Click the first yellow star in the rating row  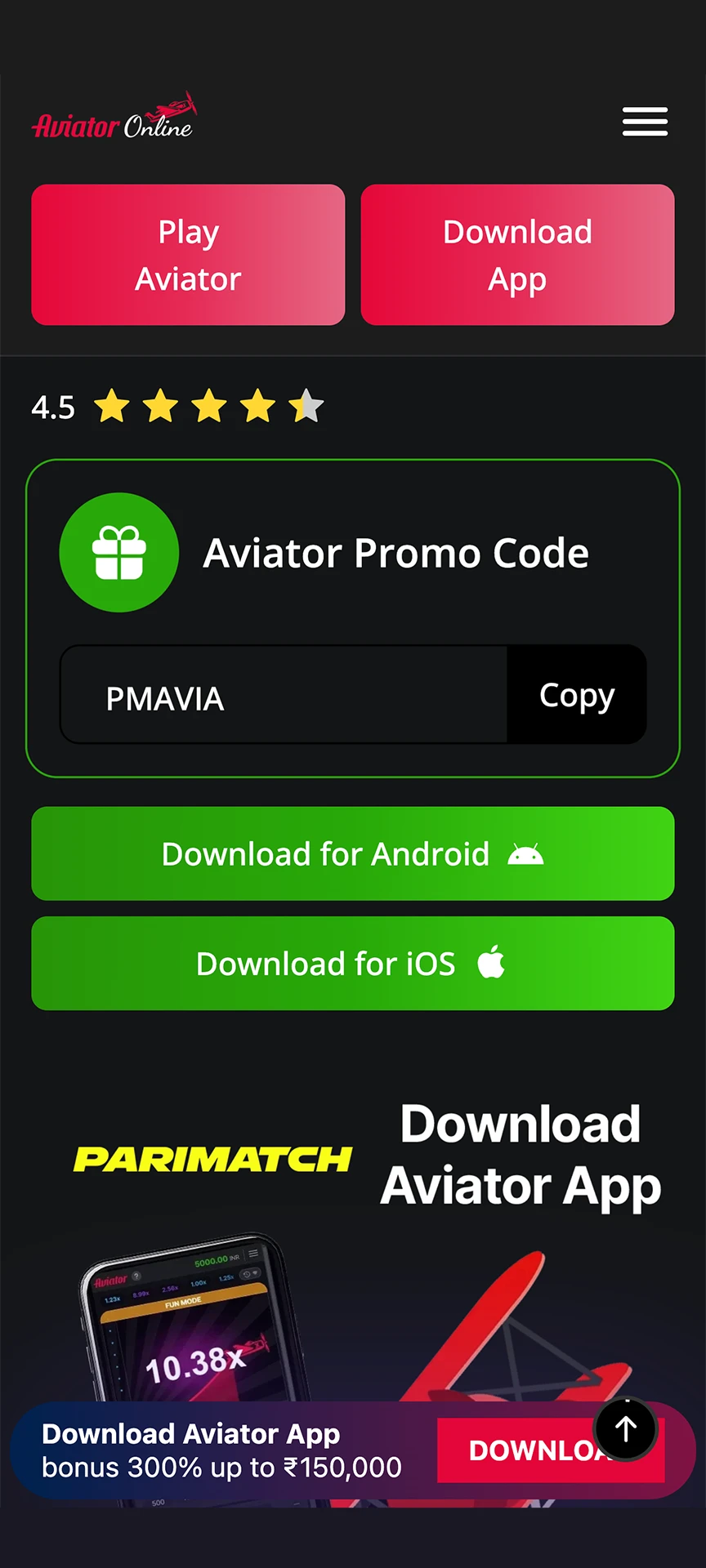[113, 406]
